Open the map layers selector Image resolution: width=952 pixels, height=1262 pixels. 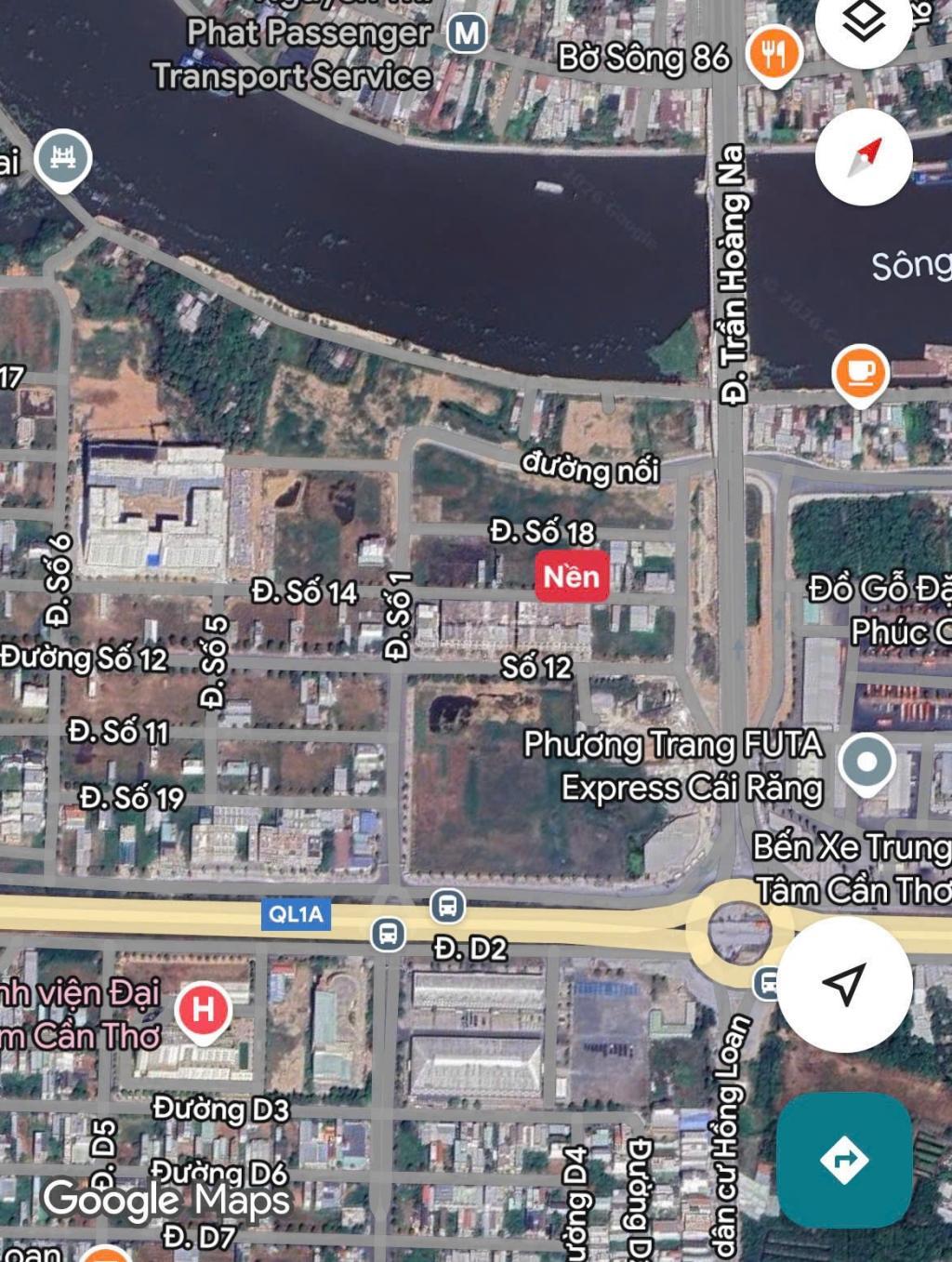[x=864, y=23]
